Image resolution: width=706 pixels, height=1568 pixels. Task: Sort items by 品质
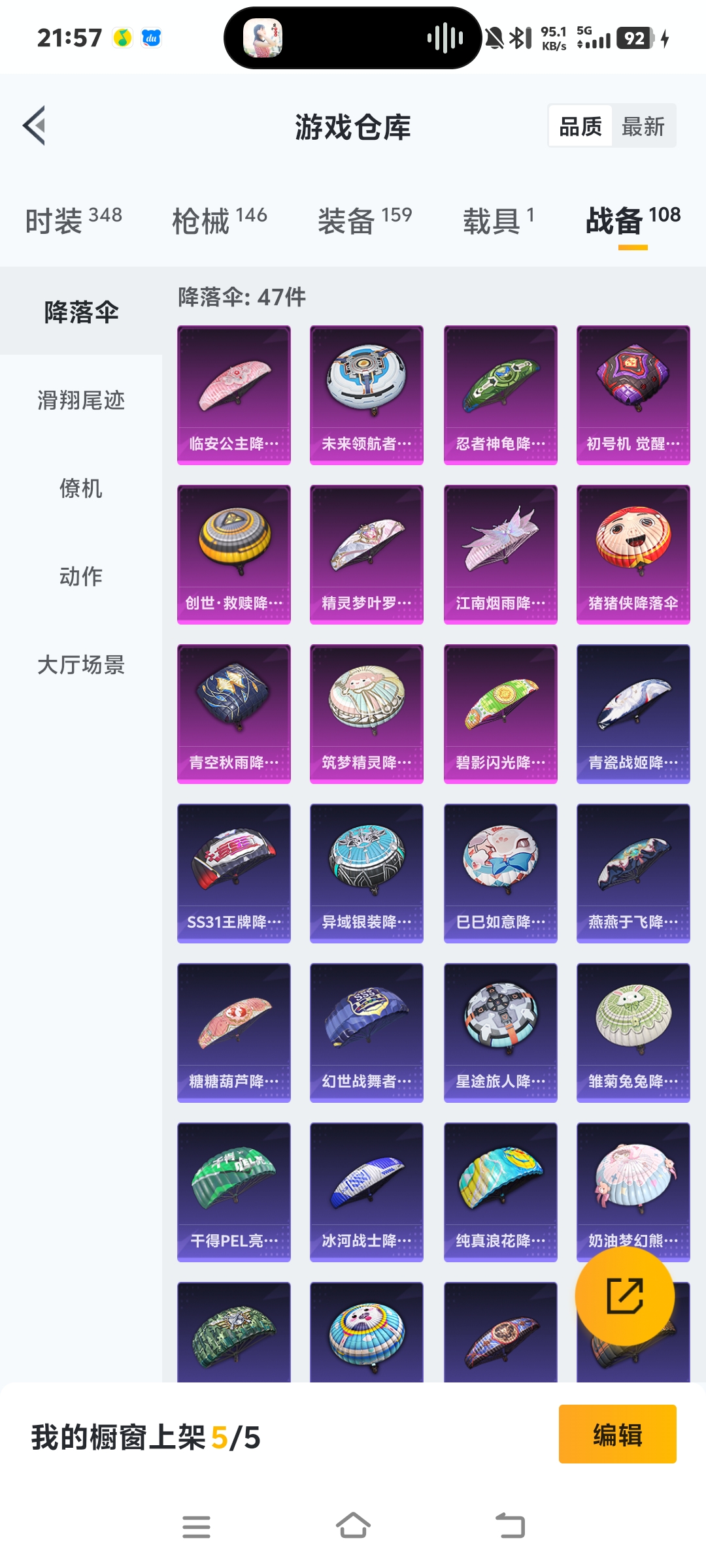580,126
